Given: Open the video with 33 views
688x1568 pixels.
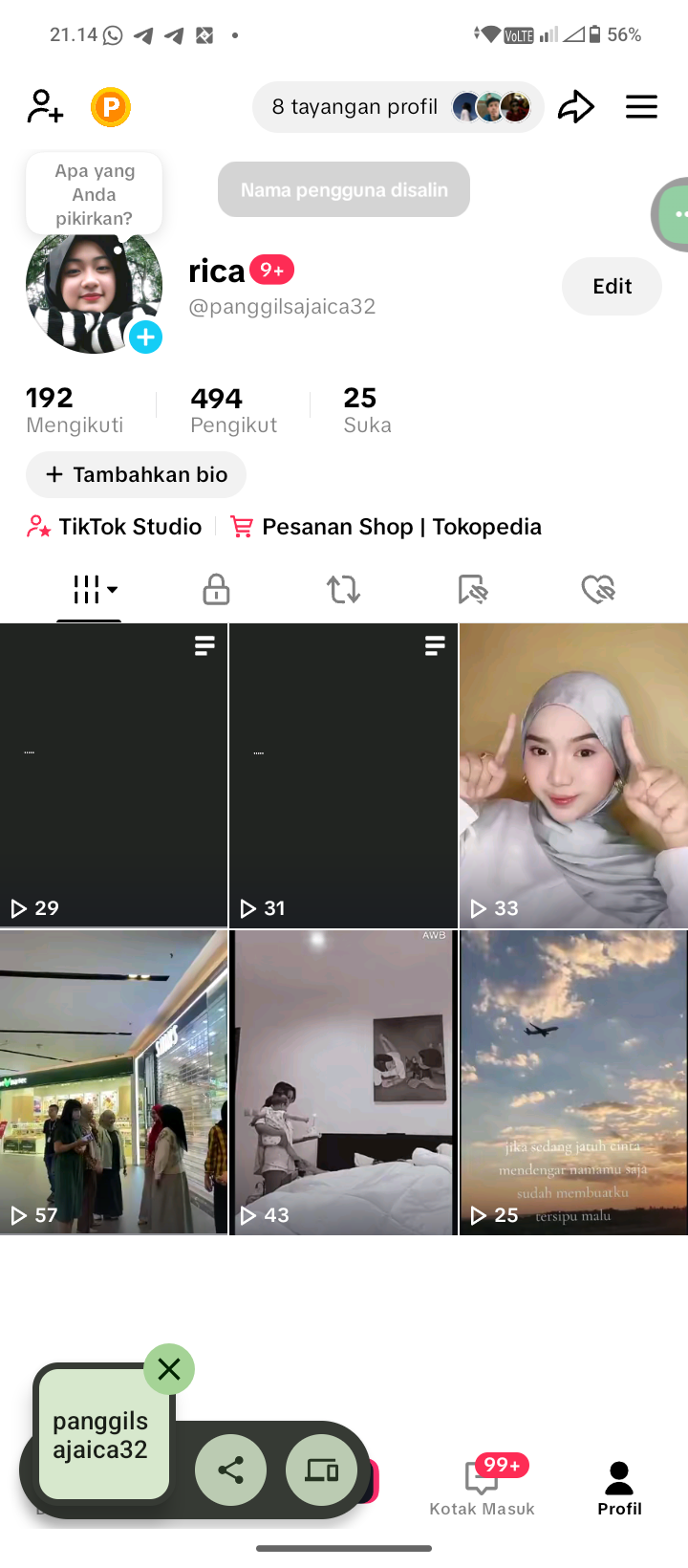Looking at the screenshot, I should [573, 775].
